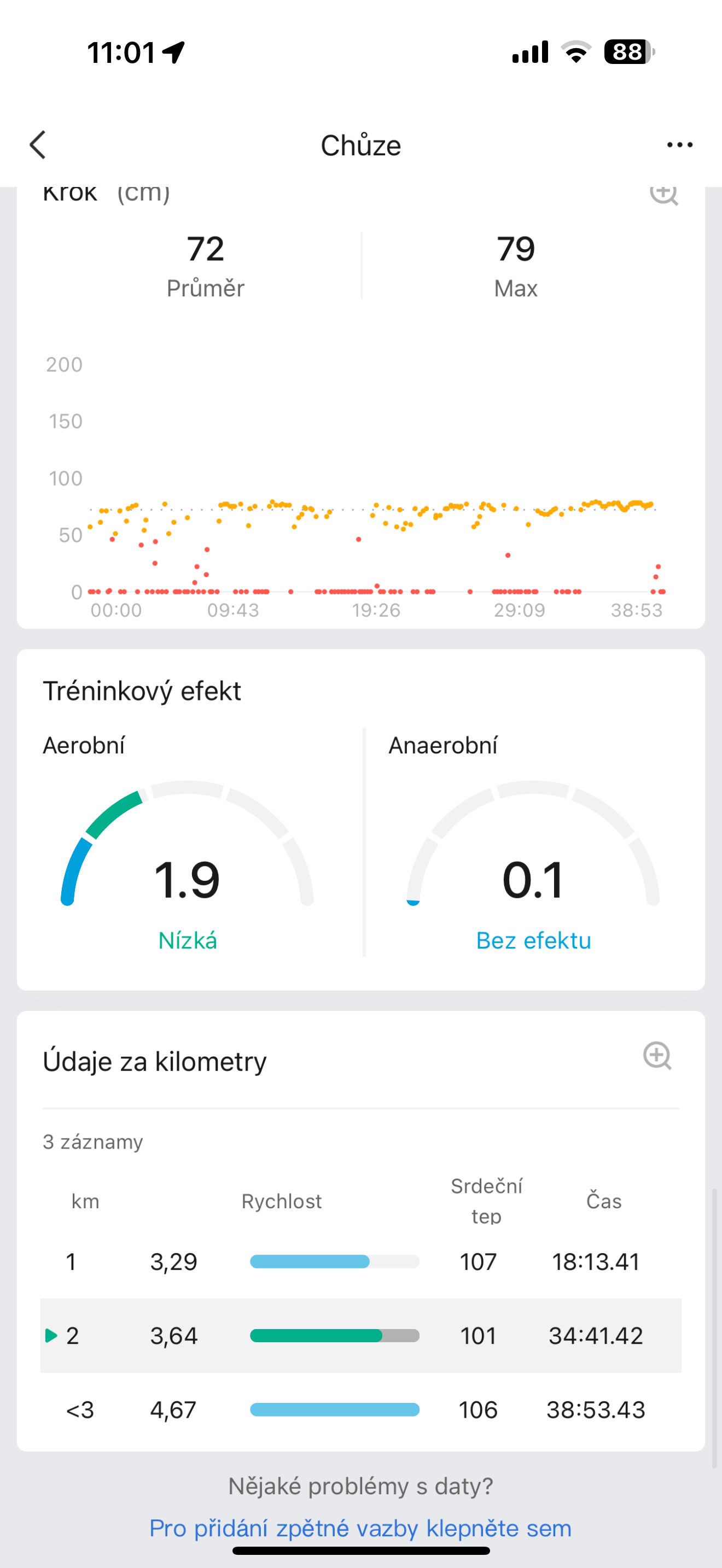The image size is (722, 1568).
Task: Open the three-dot overflow menu
Action: click(679, 145)
